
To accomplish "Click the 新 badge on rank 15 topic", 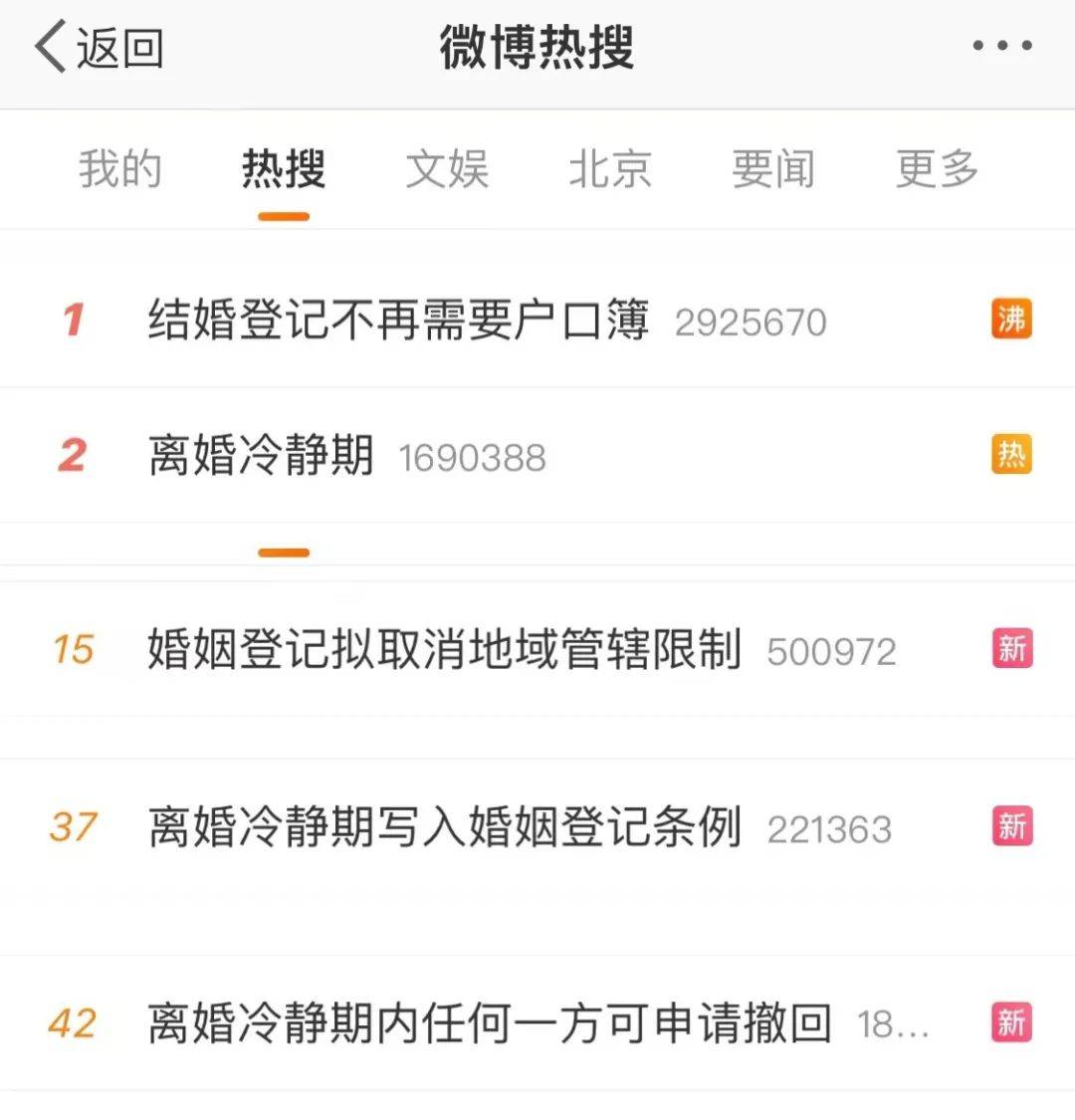I will click(x=1011, y=647).
